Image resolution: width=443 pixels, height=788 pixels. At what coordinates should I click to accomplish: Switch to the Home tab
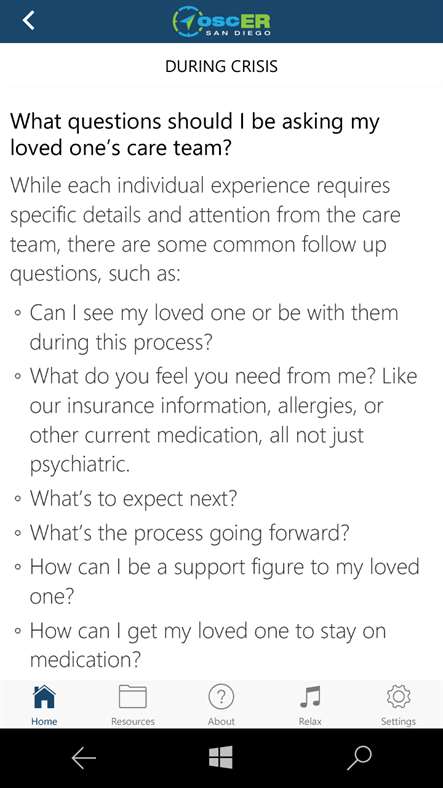click(x=44, y=705)
